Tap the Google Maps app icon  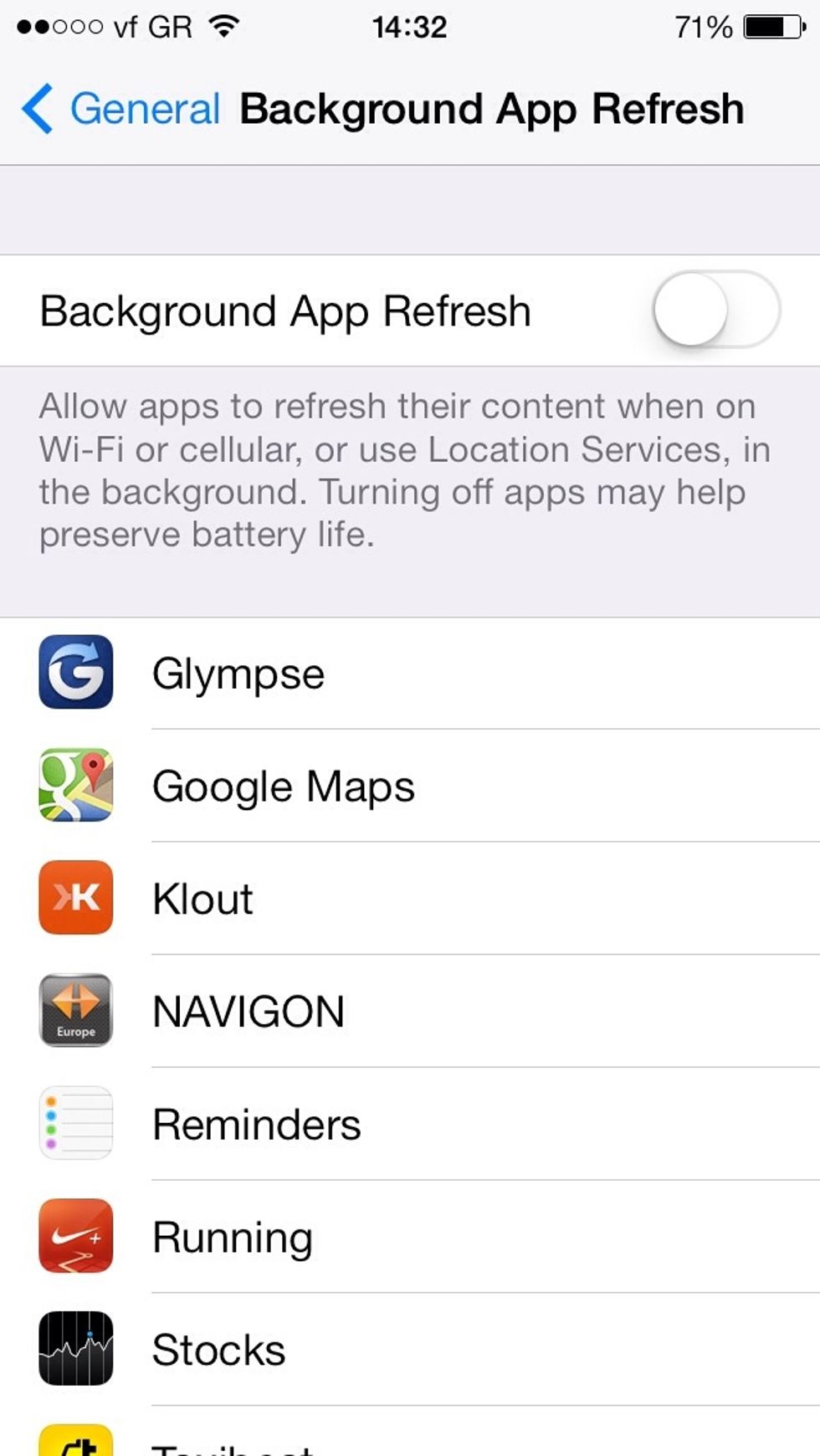coord(75,786)
